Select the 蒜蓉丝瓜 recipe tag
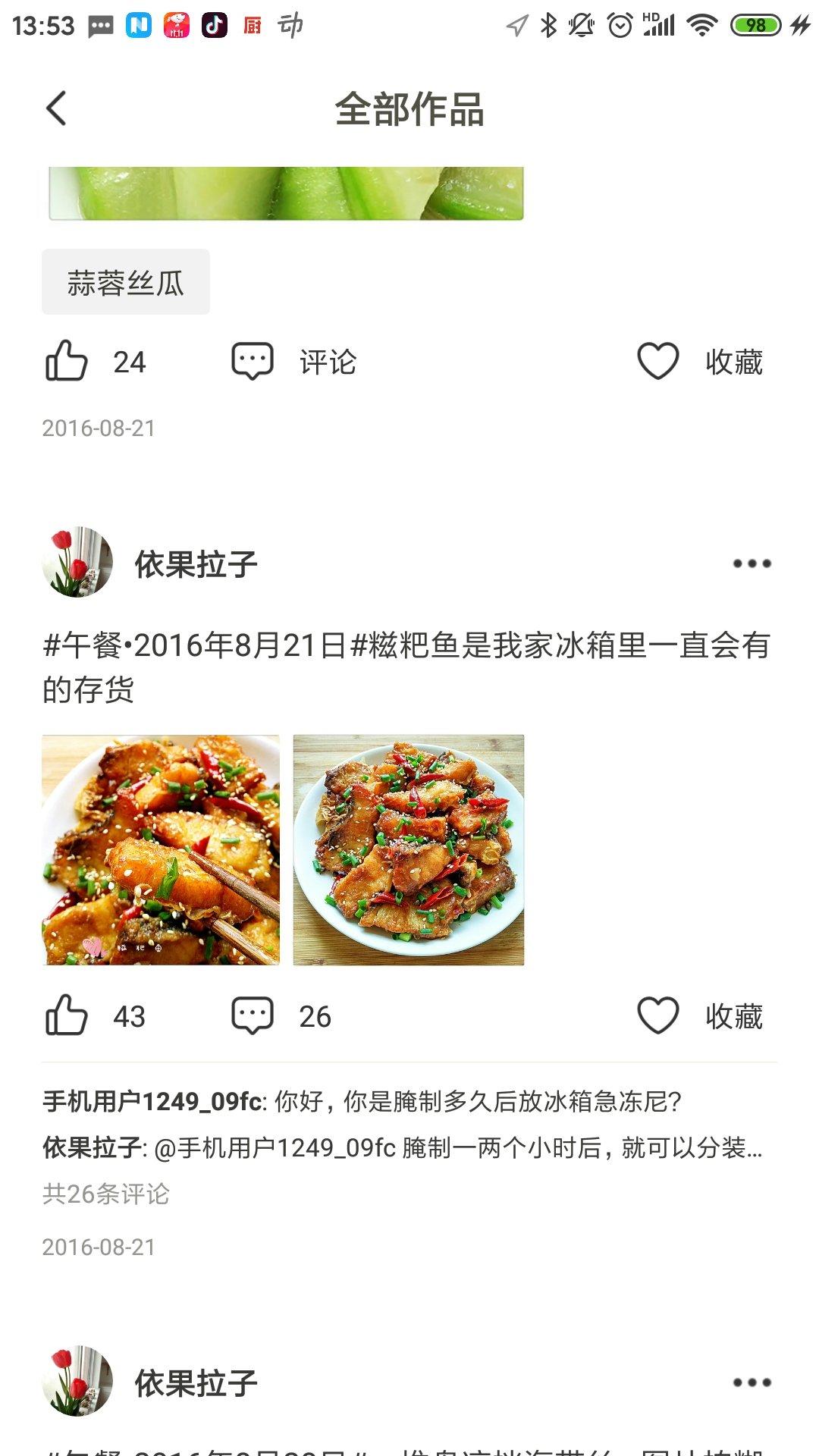Viewport: 819px width, 1456px height. pyautogui.click(x=125, y=280)
